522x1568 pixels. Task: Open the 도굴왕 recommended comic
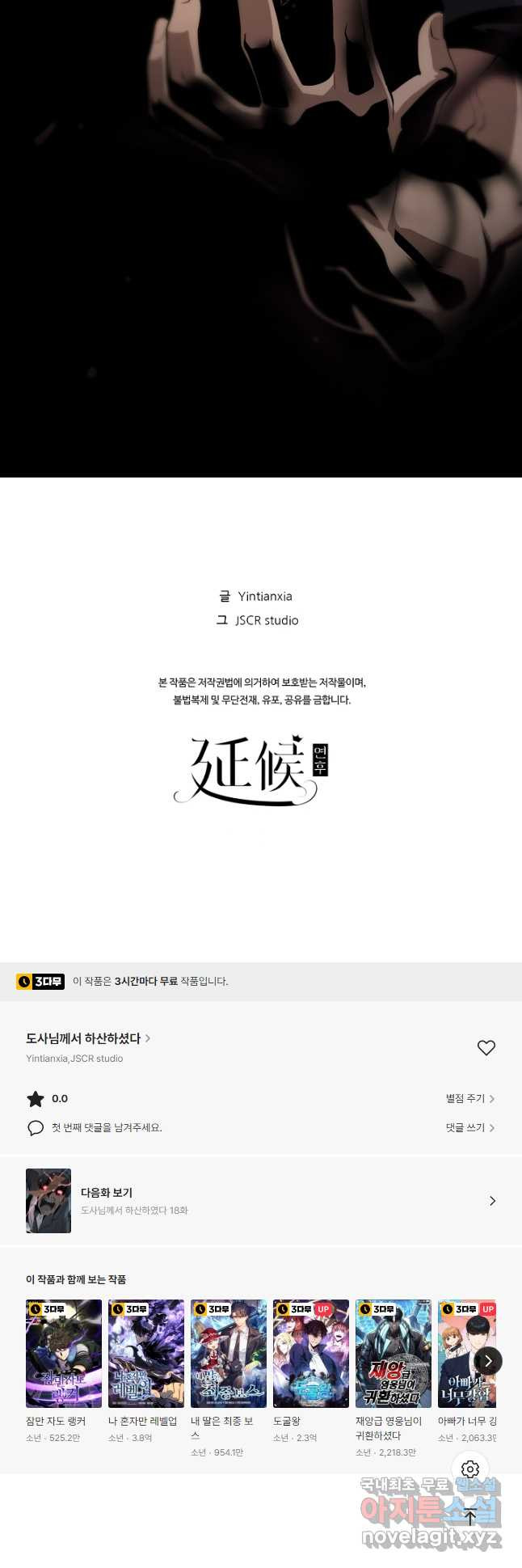point(311,1354)
